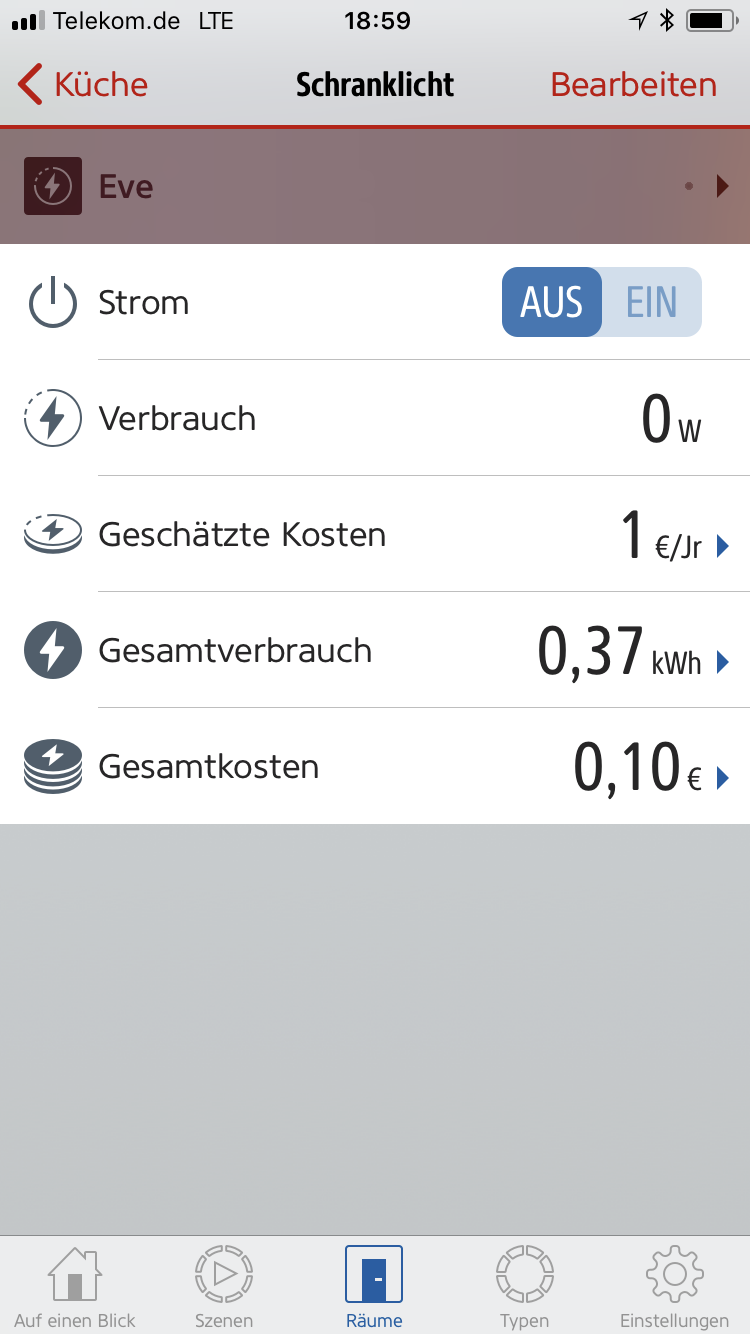The height and width of the screenshot is (1334, 750).
Task: Select the Räume tab
Action: [374, 1288]
